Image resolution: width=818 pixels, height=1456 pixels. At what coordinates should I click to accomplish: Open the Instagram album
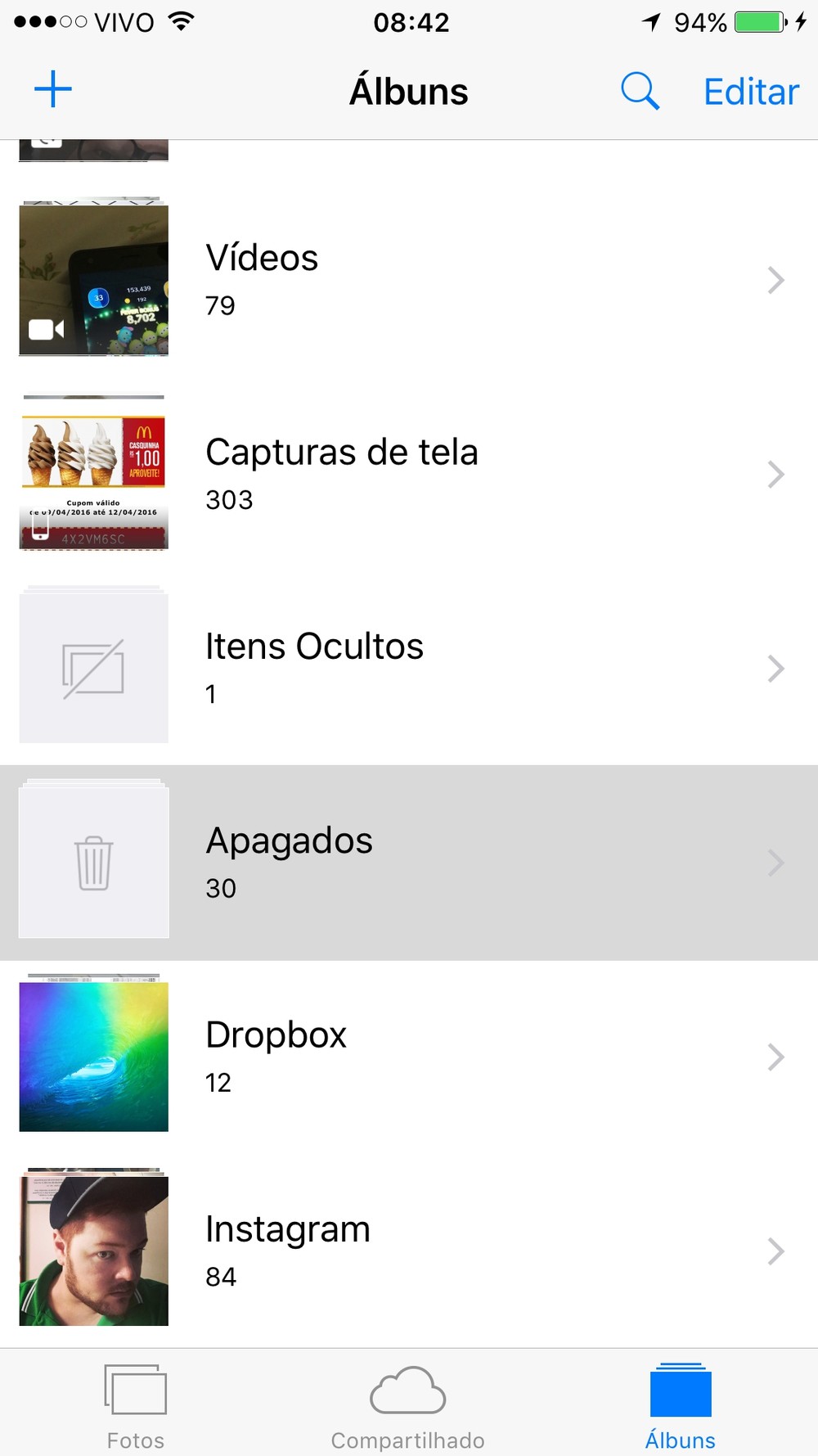point(409,1251)
